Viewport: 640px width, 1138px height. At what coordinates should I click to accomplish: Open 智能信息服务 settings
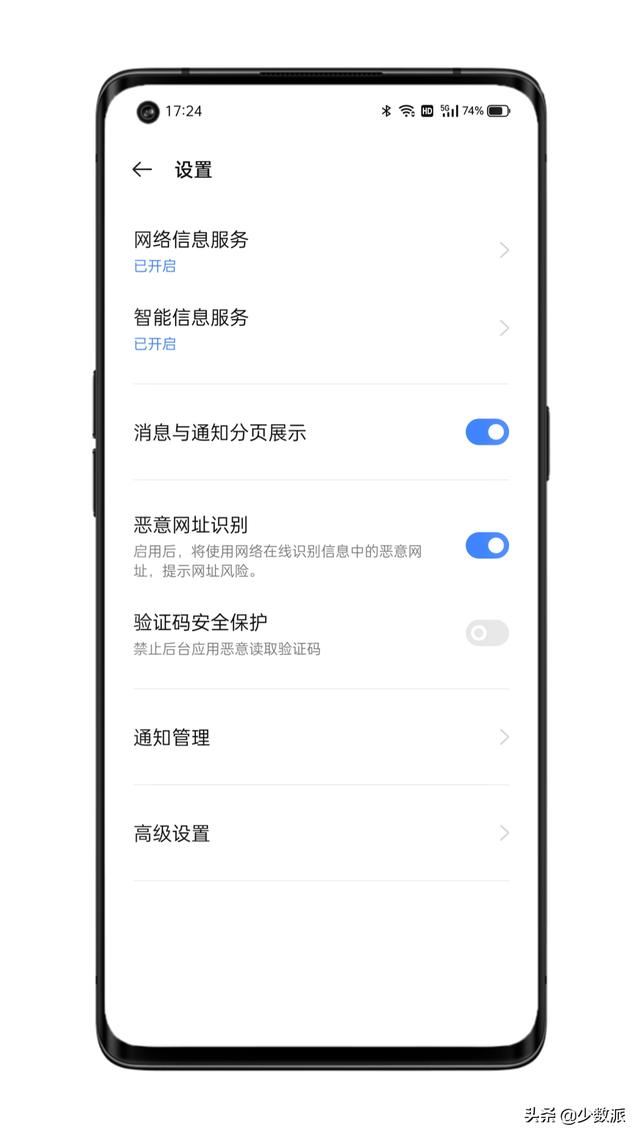pyautogui.click(x=321, y=329)
